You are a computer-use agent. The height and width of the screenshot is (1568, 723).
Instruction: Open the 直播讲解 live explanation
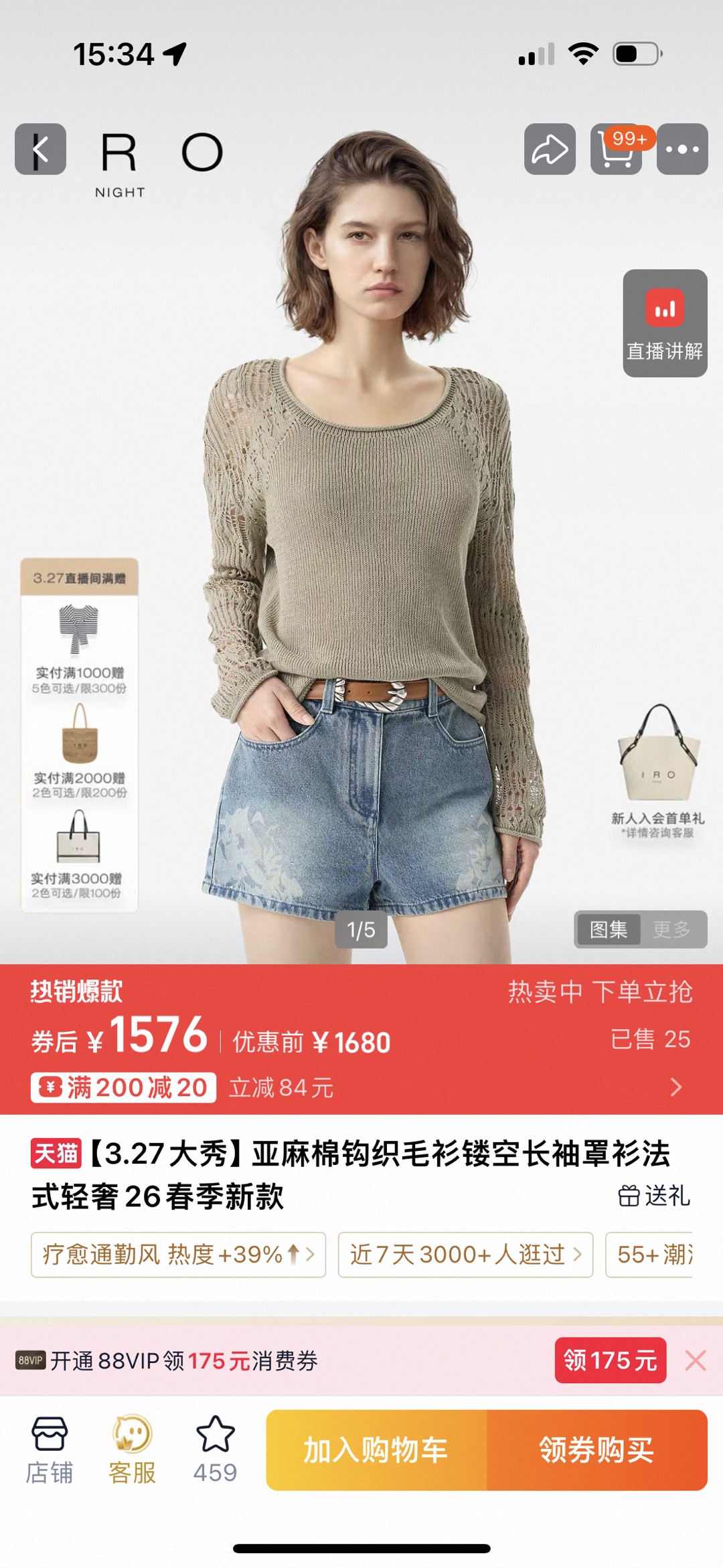click(x=665, y=323)
